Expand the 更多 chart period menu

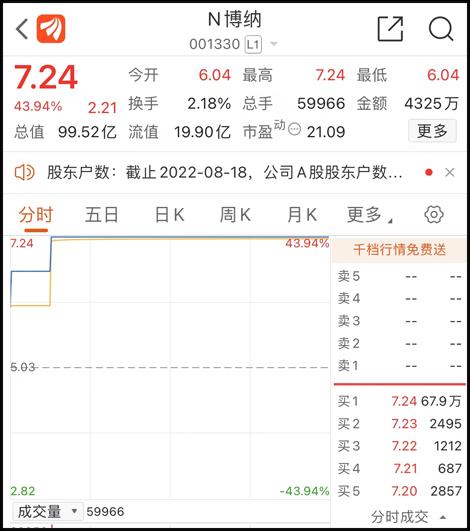coord(369,215)
